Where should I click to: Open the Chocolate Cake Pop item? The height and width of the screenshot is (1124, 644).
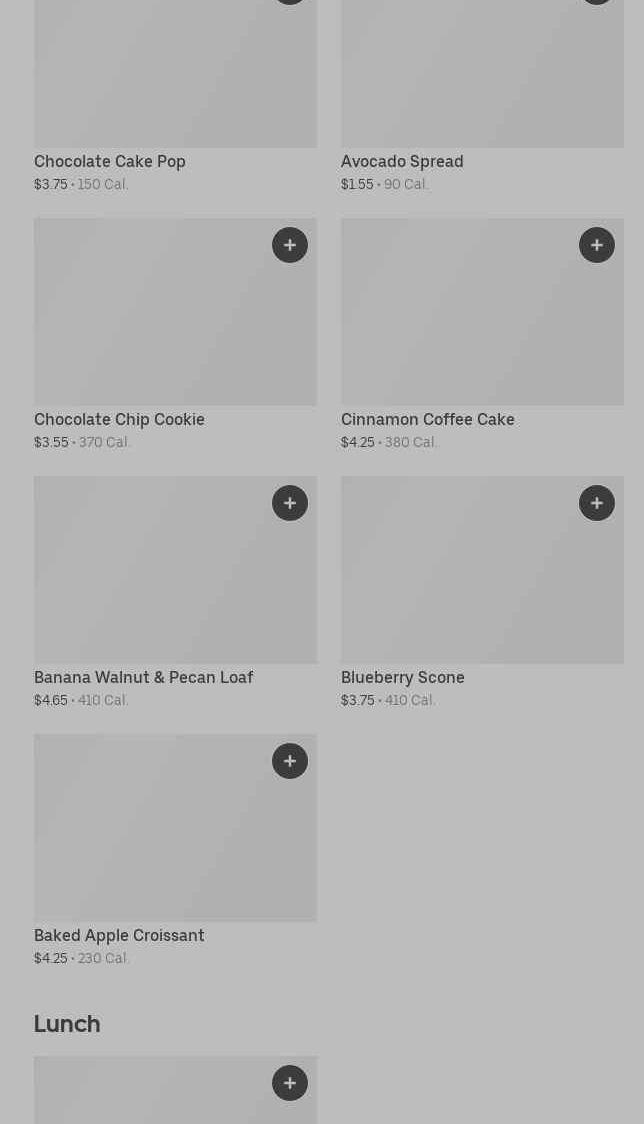click(x=110, y=161)
